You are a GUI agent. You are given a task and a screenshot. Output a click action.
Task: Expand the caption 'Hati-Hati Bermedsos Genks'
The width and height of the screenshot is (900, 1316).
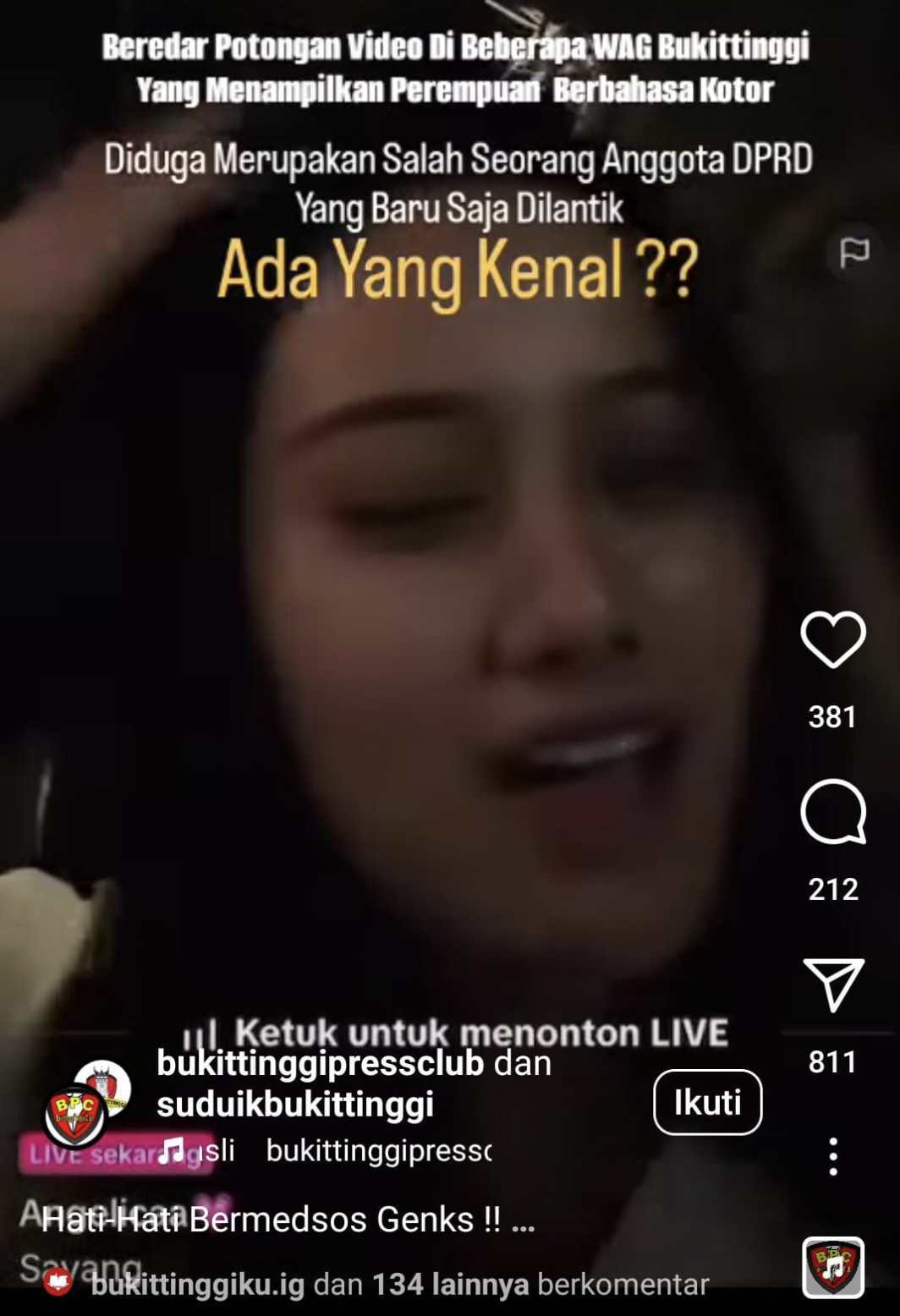[x=288, y=1220]
